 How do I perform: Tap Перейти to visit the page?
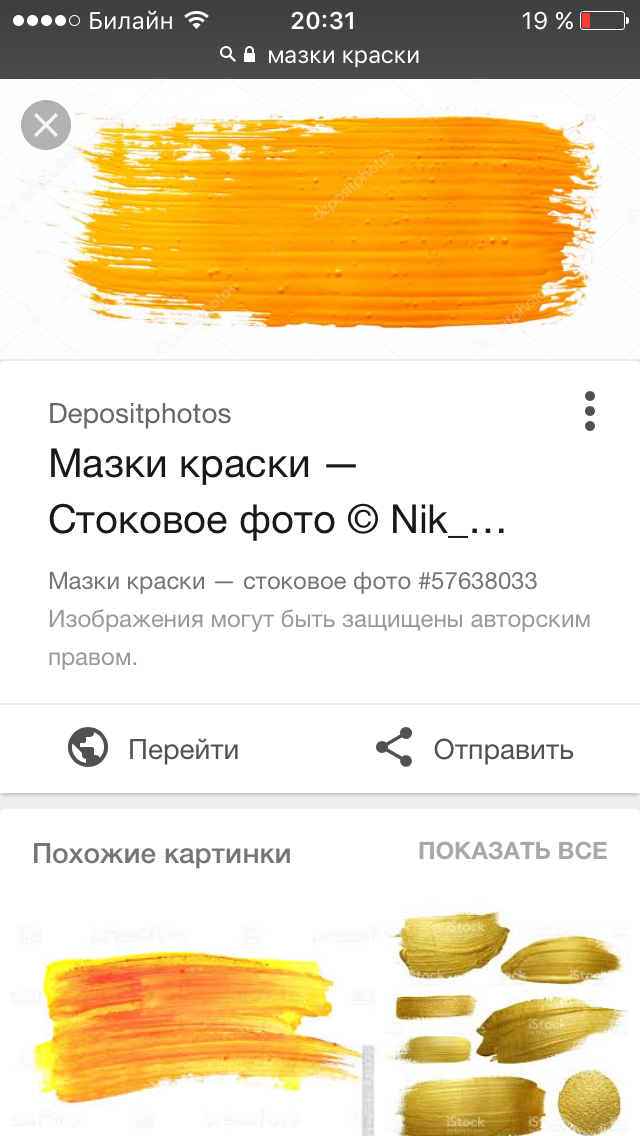[x=153, y=749]
